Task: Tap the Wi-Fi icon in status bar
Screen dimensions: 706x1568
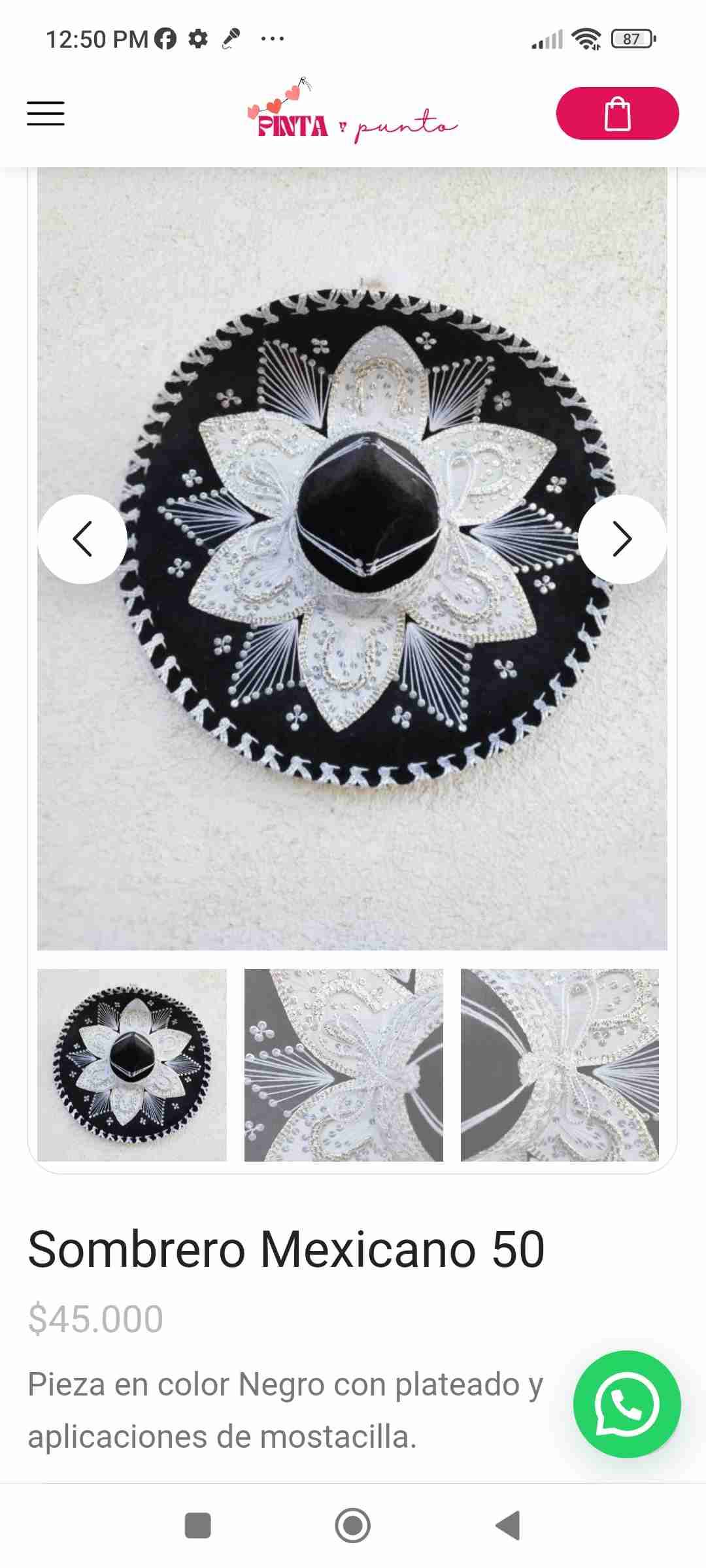Action: point(586,39)
